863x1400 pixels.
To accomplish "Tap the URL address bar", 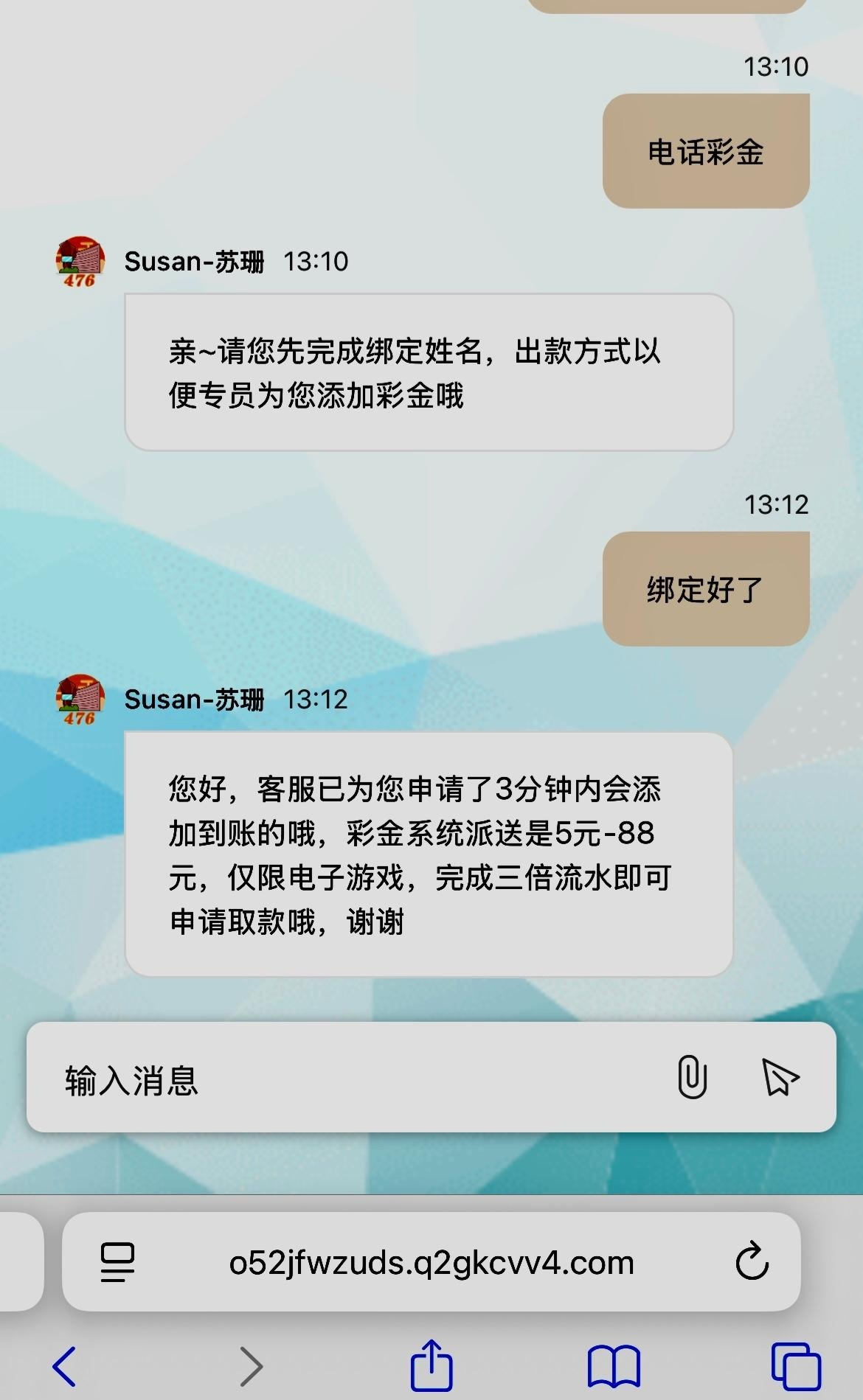I will [x=431, y=1262].
